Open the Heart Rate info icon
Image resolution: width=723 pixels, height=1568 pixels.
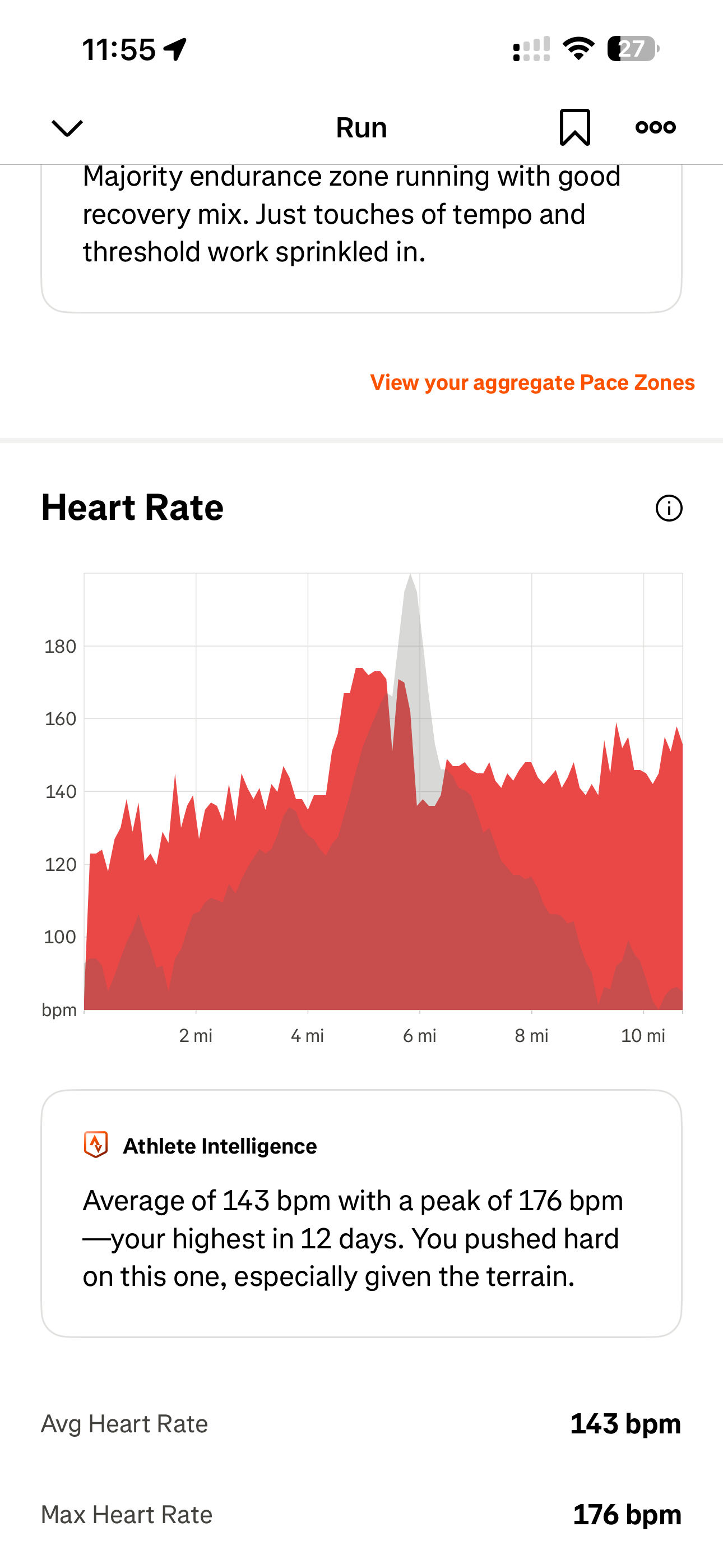pyautogui.click(x=669, y=508)
